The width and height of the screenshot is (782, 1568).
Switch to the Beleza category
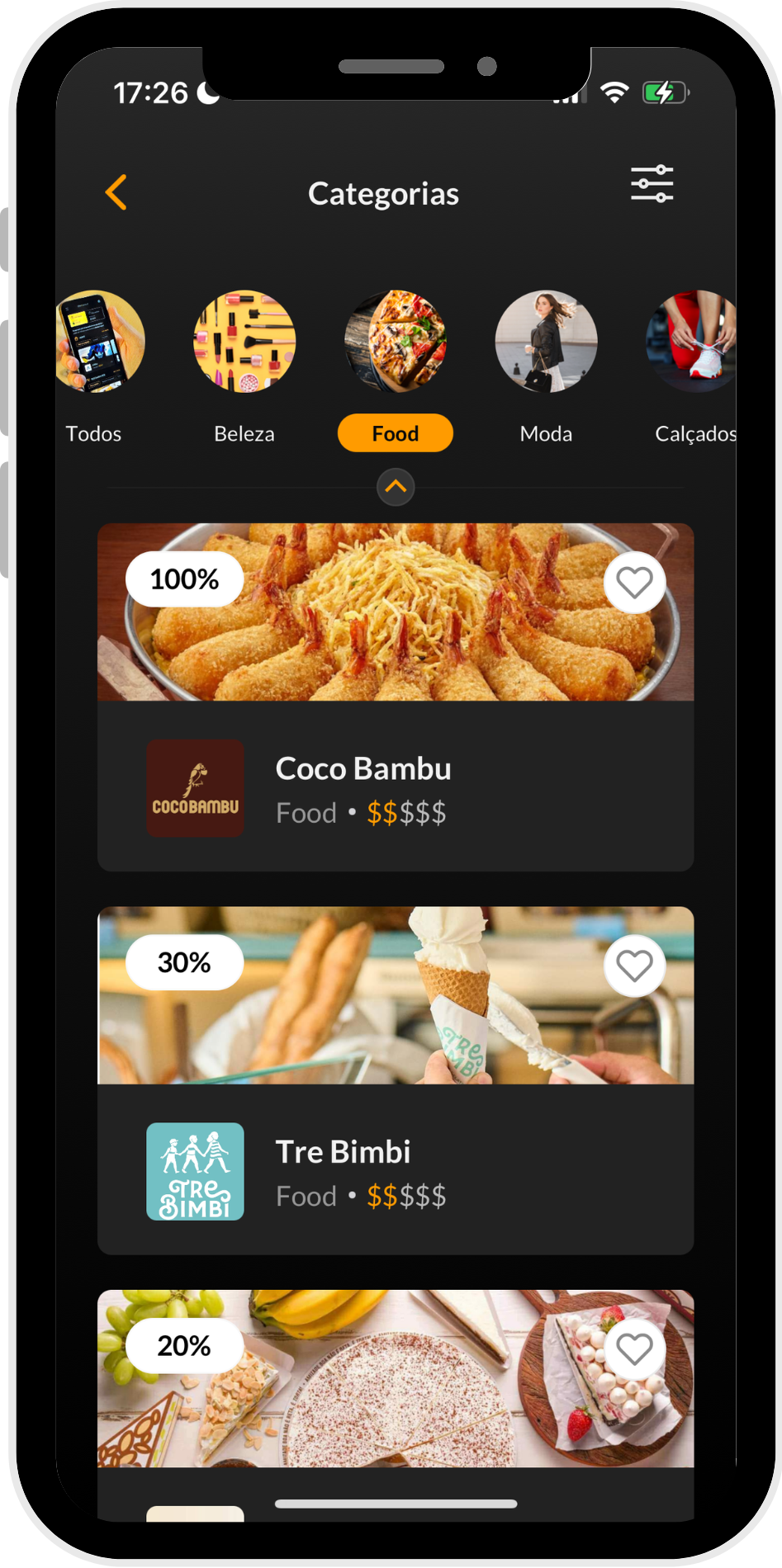click(x=244, y=363)
